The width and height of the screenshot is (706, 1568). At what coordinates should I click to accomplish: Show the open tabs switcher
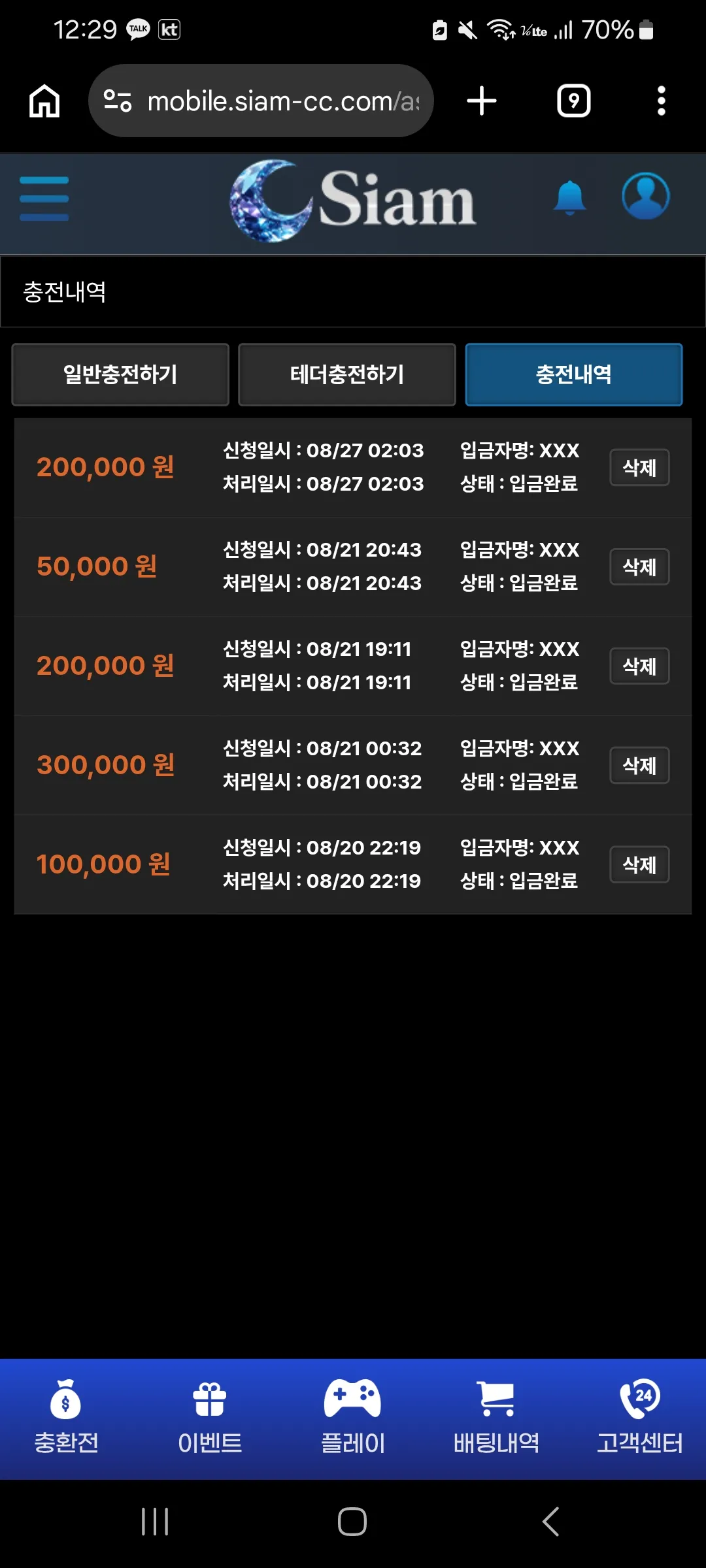[574, 101]
